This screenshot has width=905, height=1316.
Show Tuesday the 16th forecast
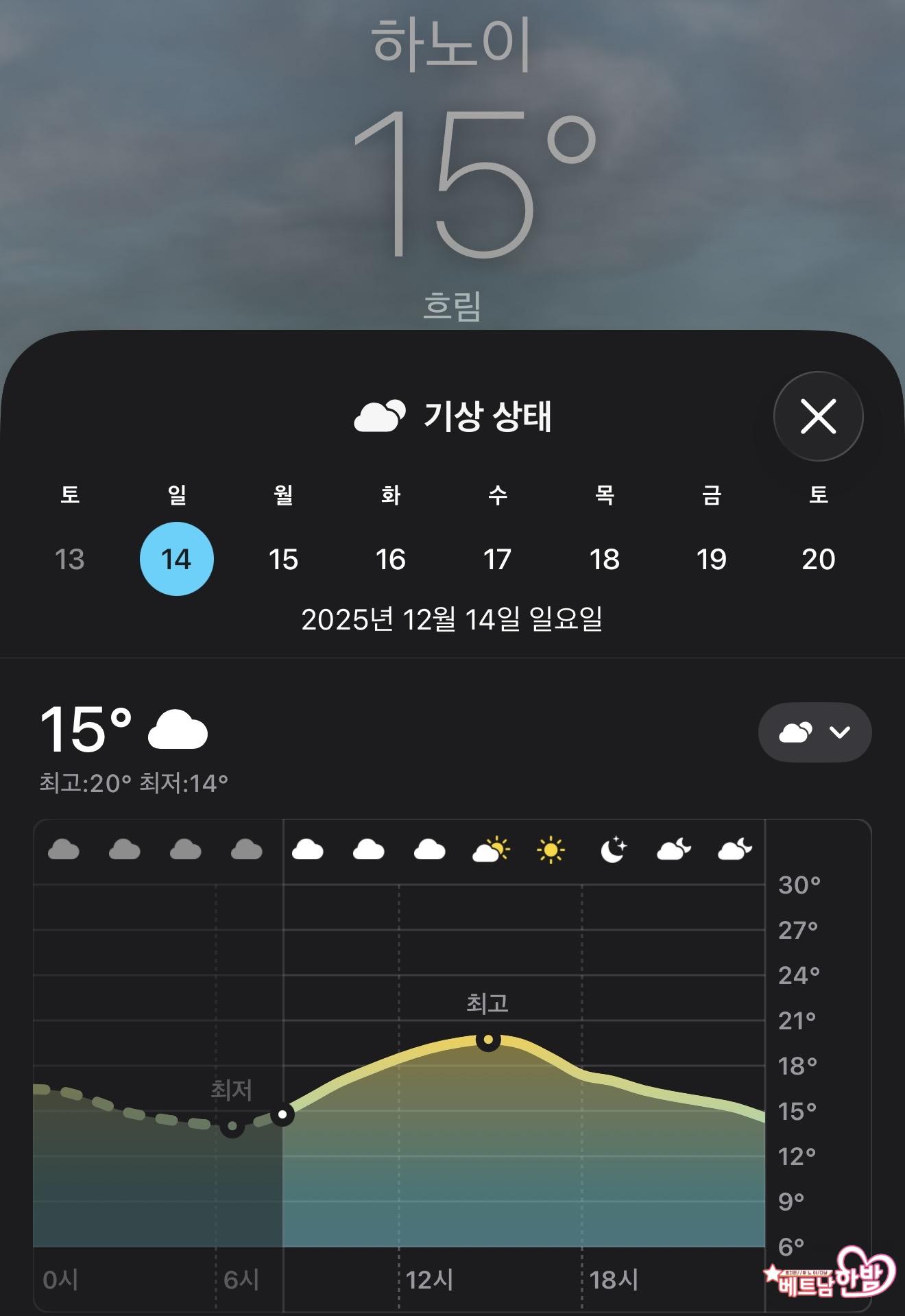[391, 559]
